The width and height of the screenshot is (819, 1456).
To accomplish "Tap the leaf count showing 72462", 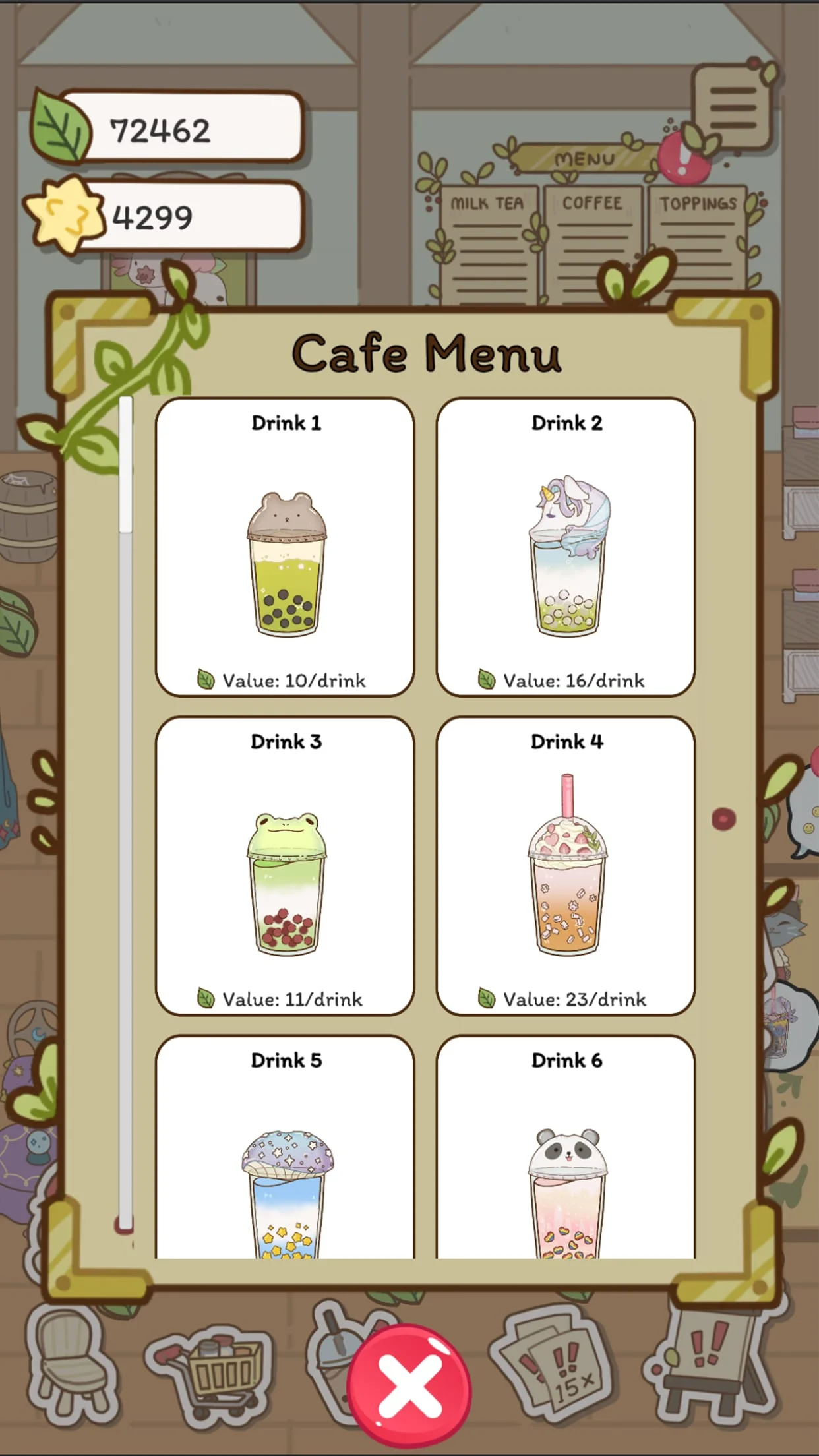I will (162, 130).
